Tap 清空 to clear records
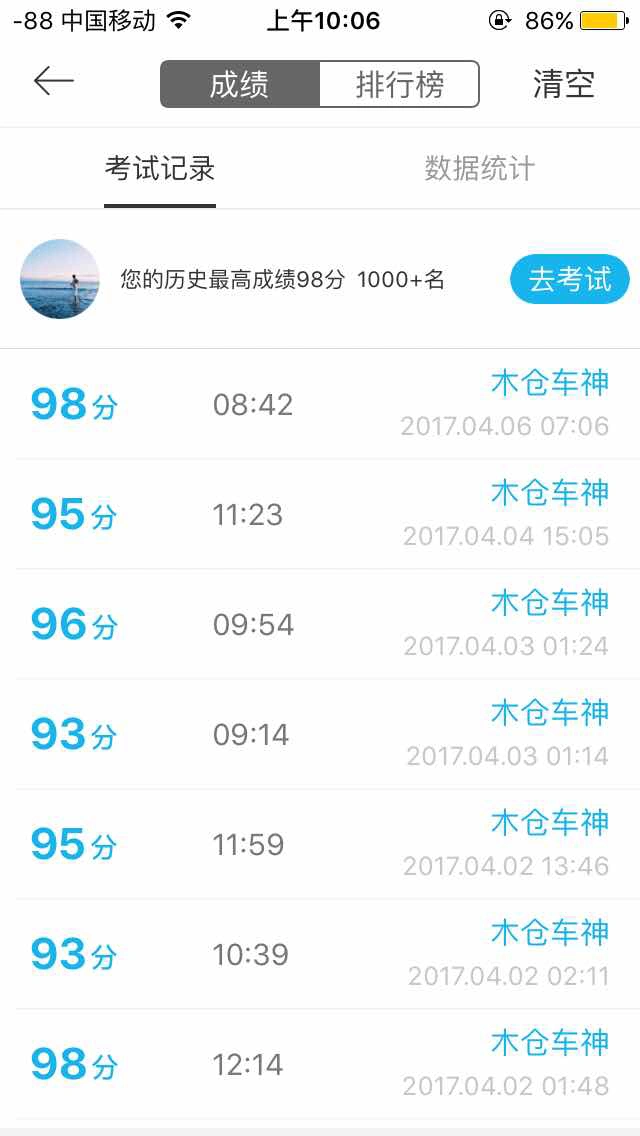The image size is (640, 1136). pyautogui.click(x=564, y=84)
